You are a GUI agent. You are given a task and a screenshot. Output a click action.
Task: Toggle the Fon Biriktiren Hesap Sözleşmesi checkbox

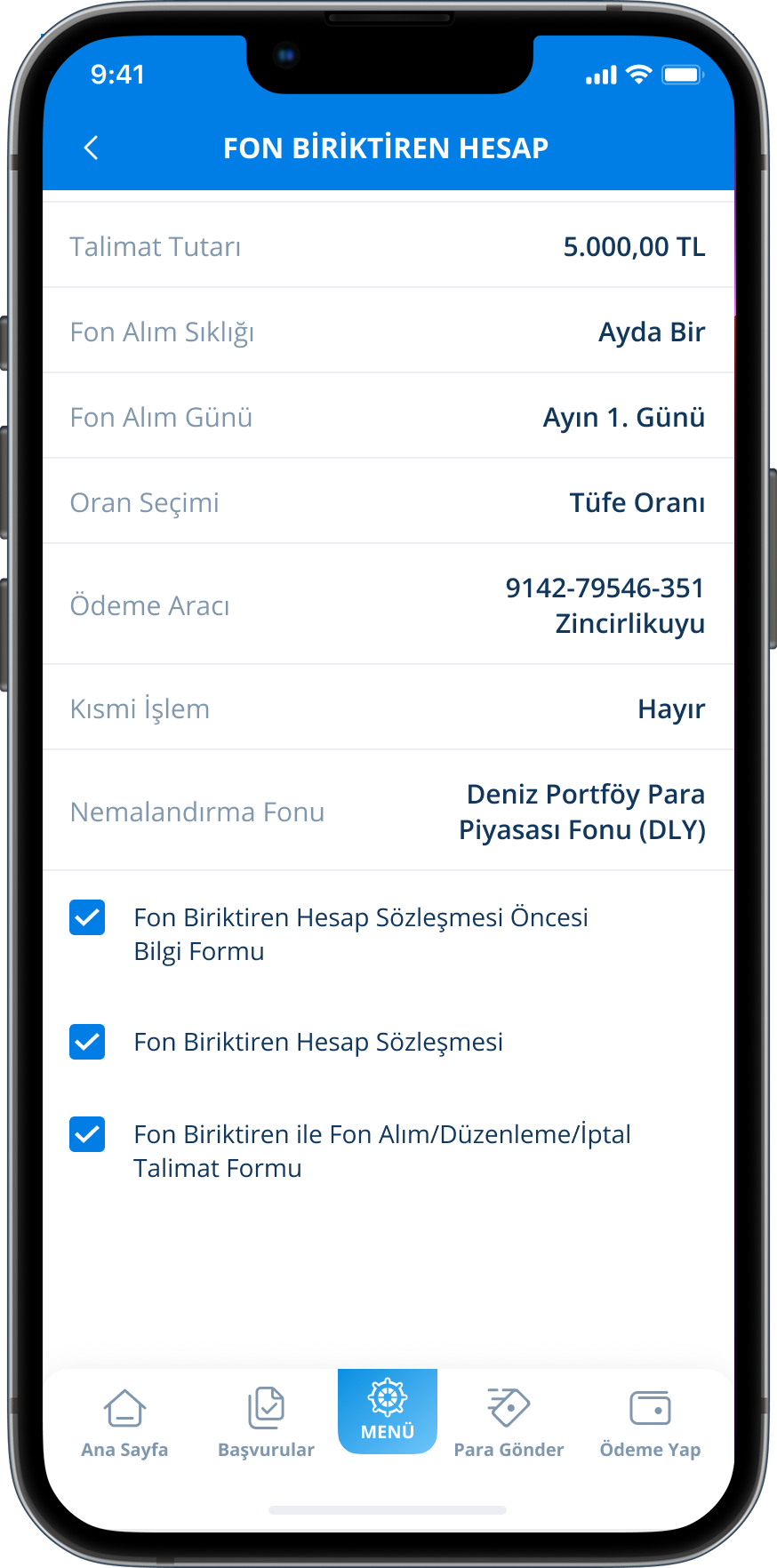[87, 1042]
